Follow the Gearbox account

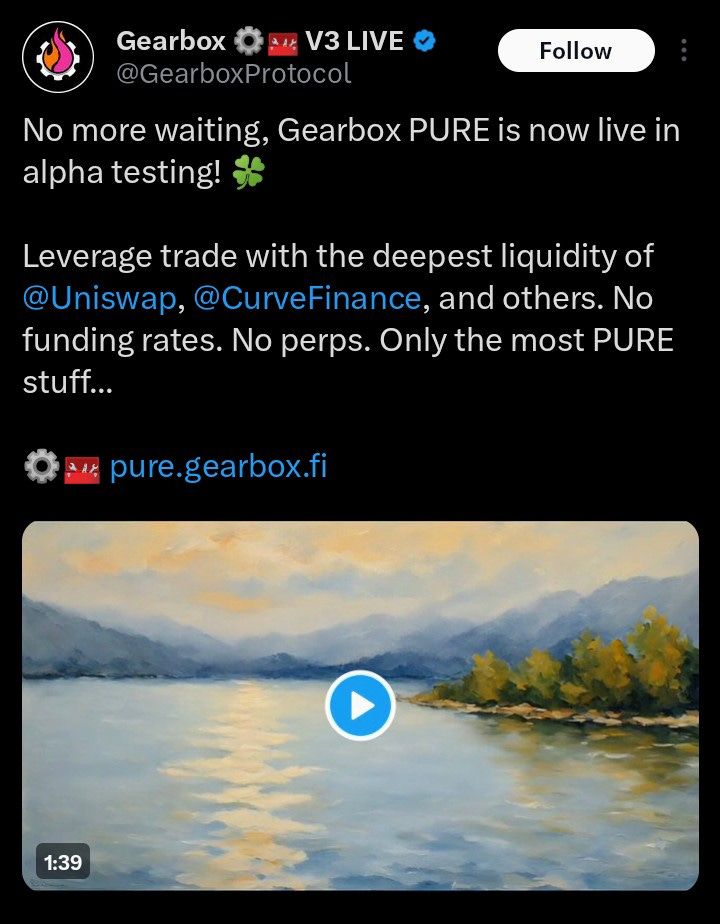click(x=575, y=51)
